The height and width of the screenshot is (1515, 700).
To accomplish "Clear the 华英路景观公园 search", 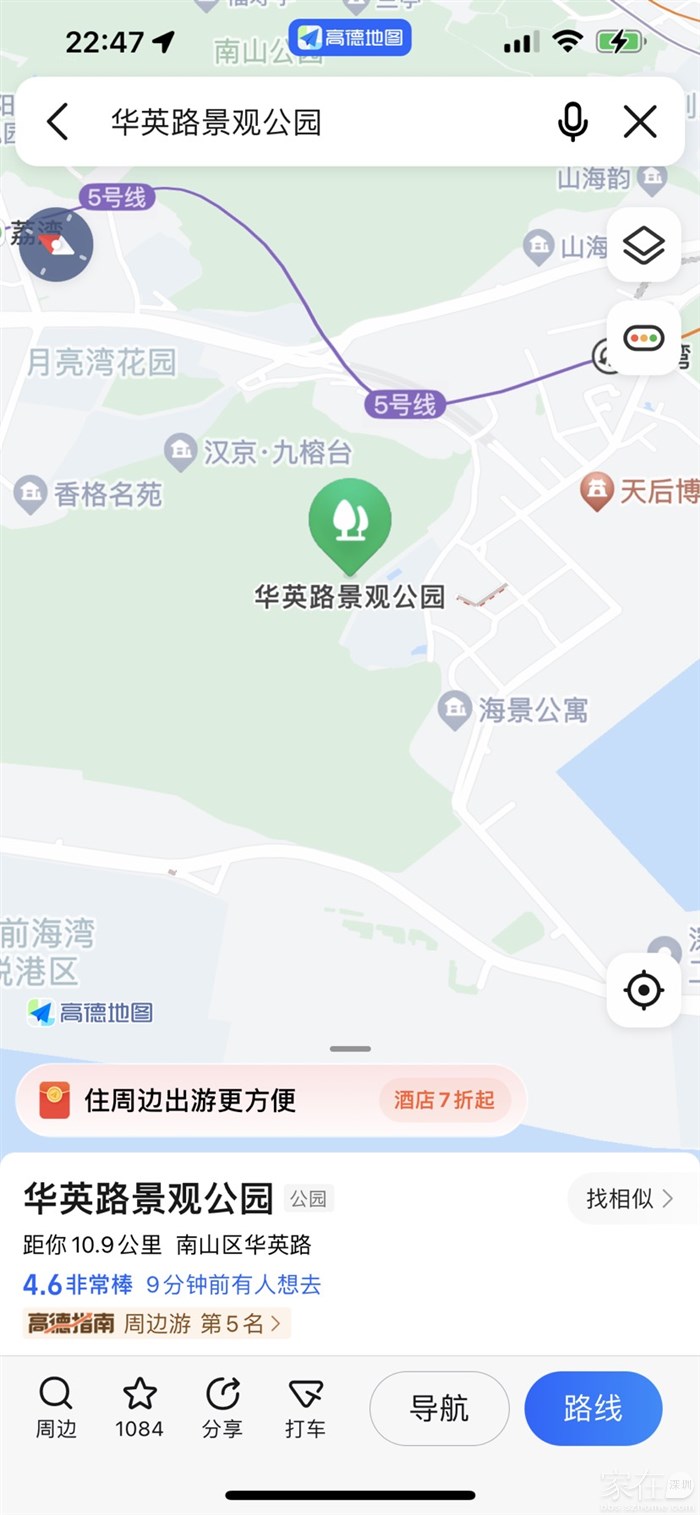I will [640, 122].
